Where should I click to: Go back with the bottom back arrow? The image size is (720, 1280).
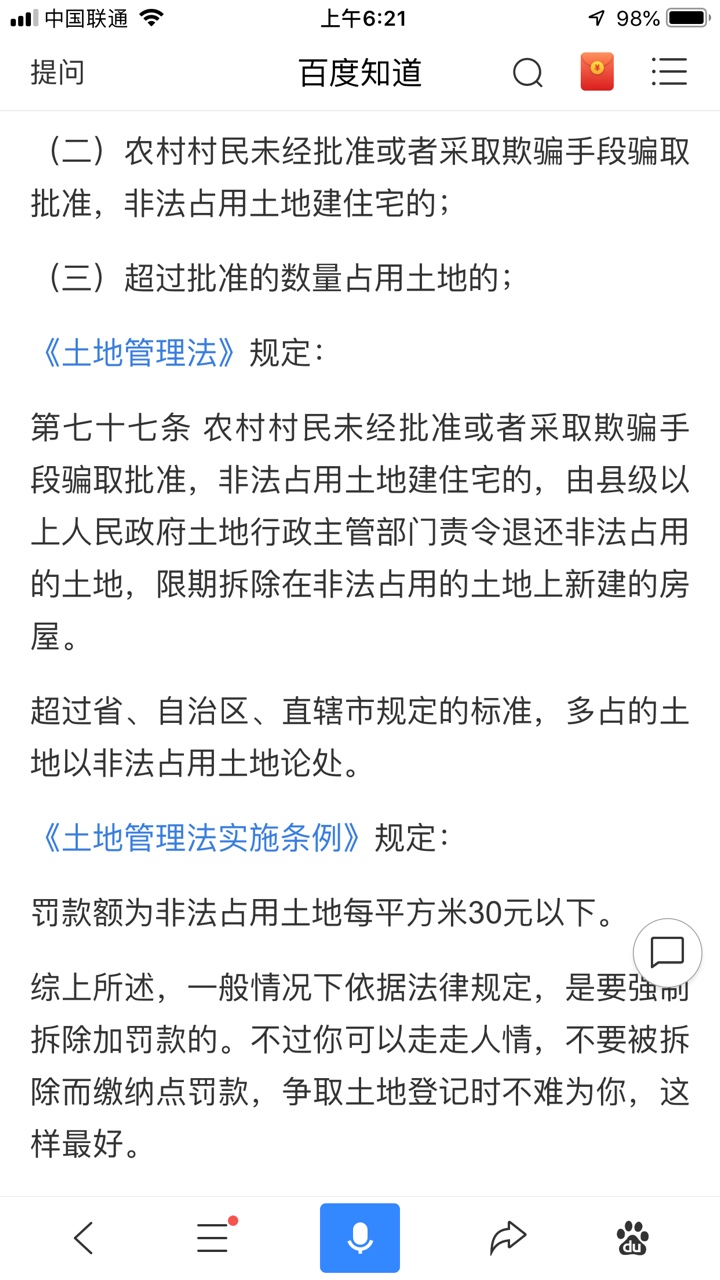pos(84,1239)
